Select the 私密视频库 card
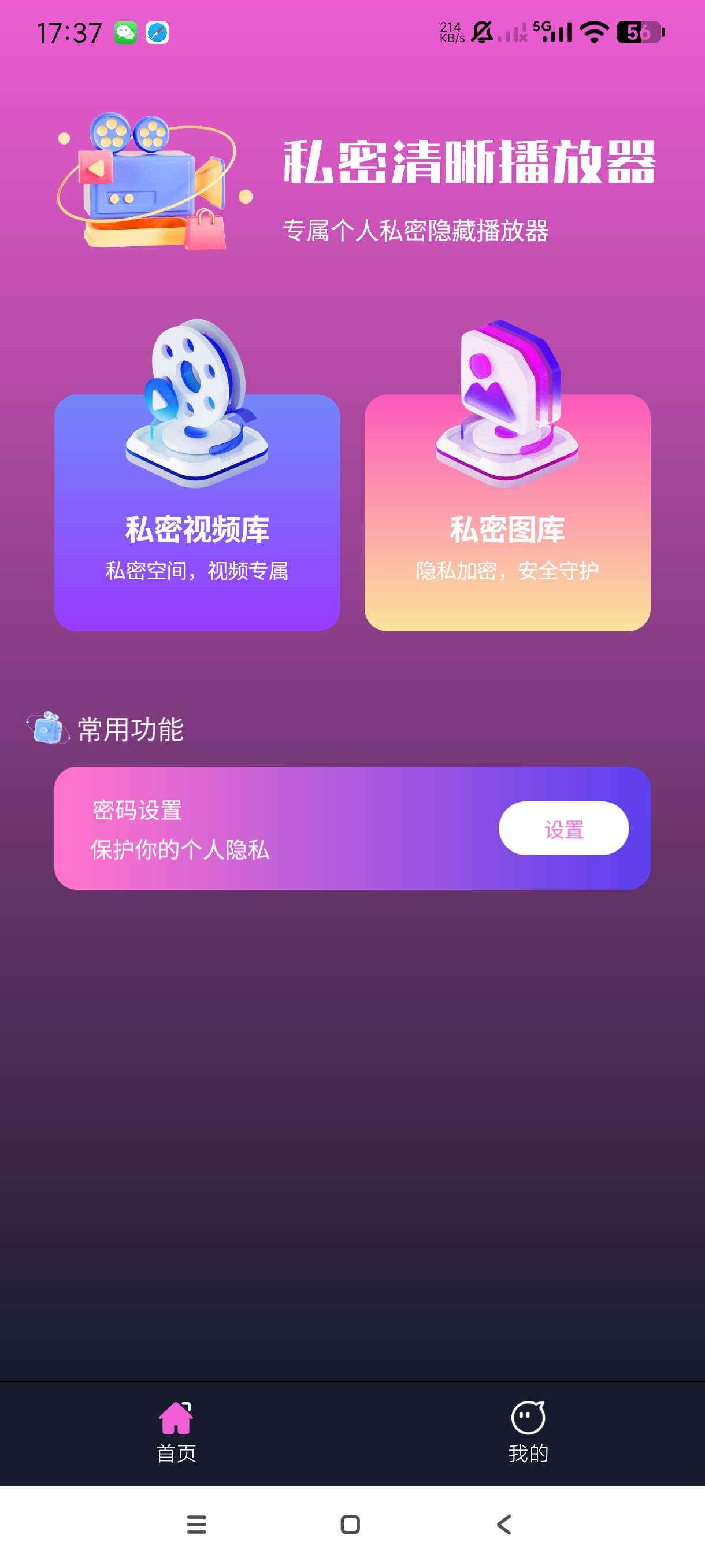 [198, 515]
